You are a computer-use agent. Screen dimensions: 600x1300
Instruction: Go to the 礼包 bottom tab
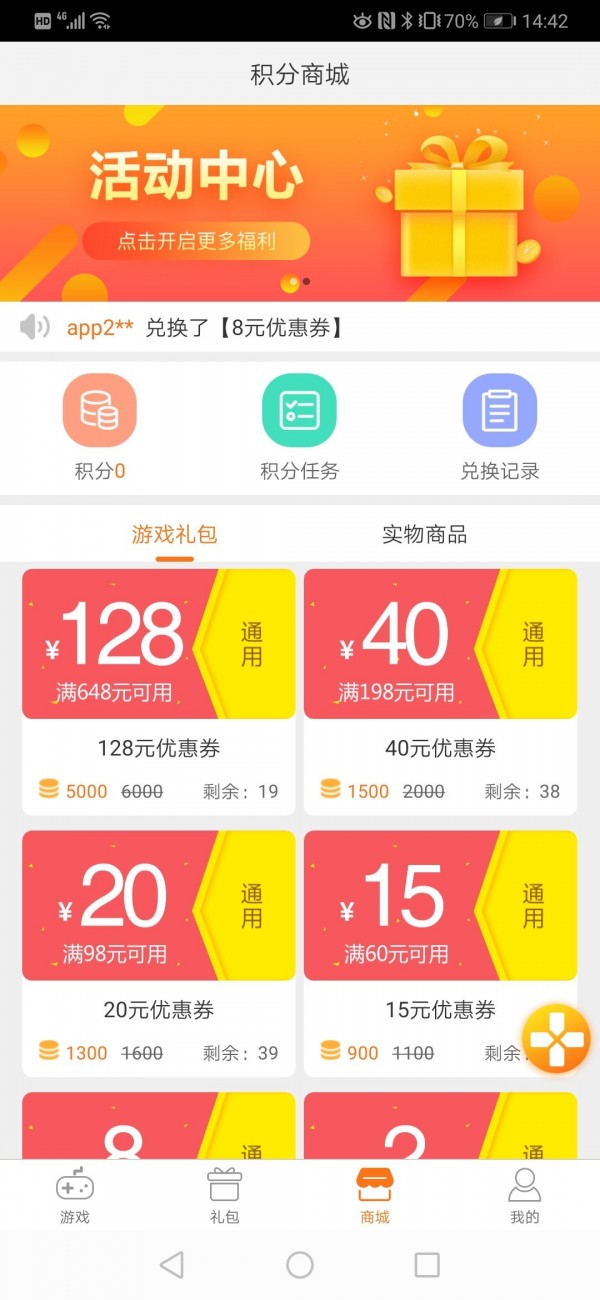pos(225,1196)
